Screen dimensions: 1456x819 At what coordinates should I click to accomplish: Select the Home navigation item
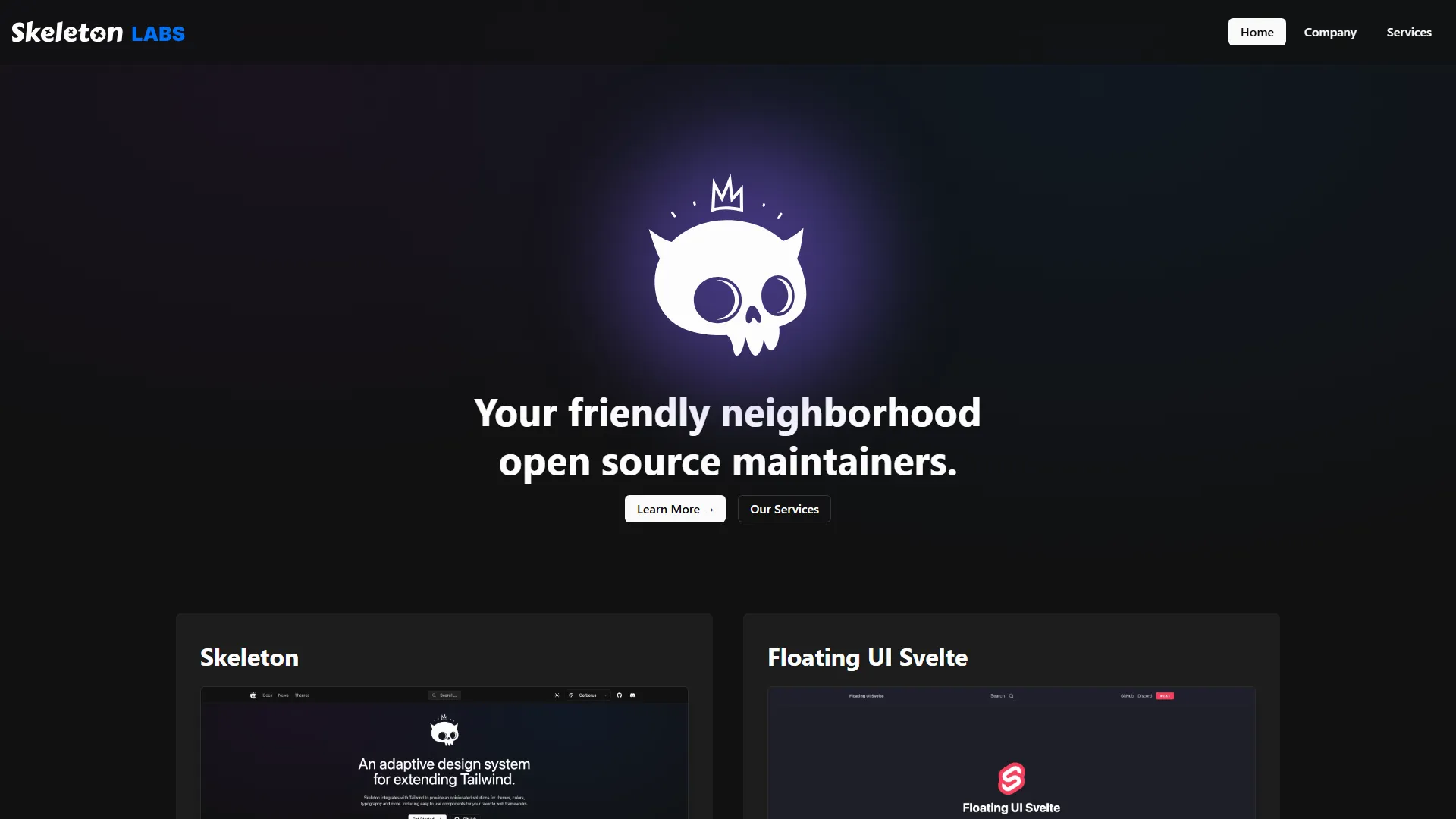pos(1257,32)
